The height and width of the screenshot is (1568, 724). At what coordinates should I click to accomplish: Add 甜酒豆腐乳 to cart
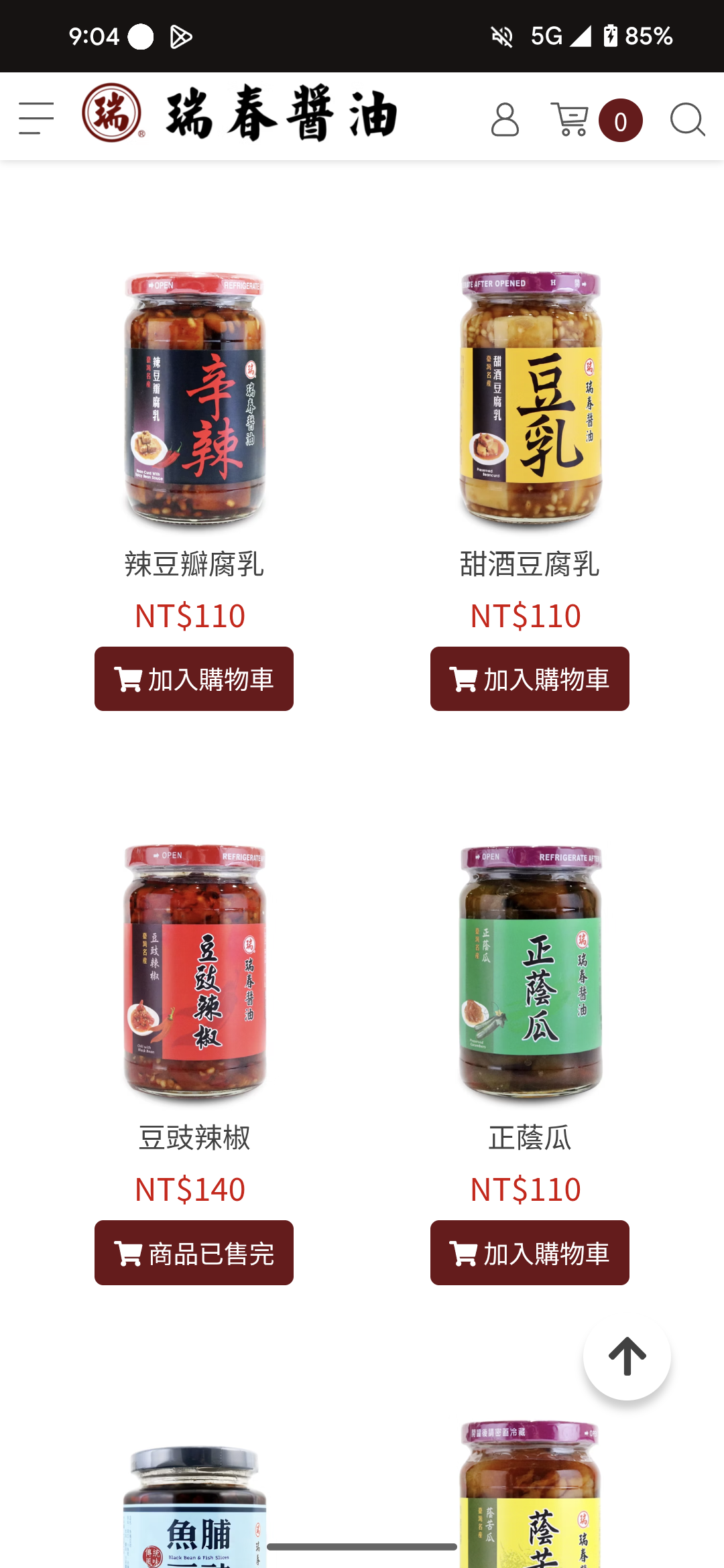pos(530,679)
